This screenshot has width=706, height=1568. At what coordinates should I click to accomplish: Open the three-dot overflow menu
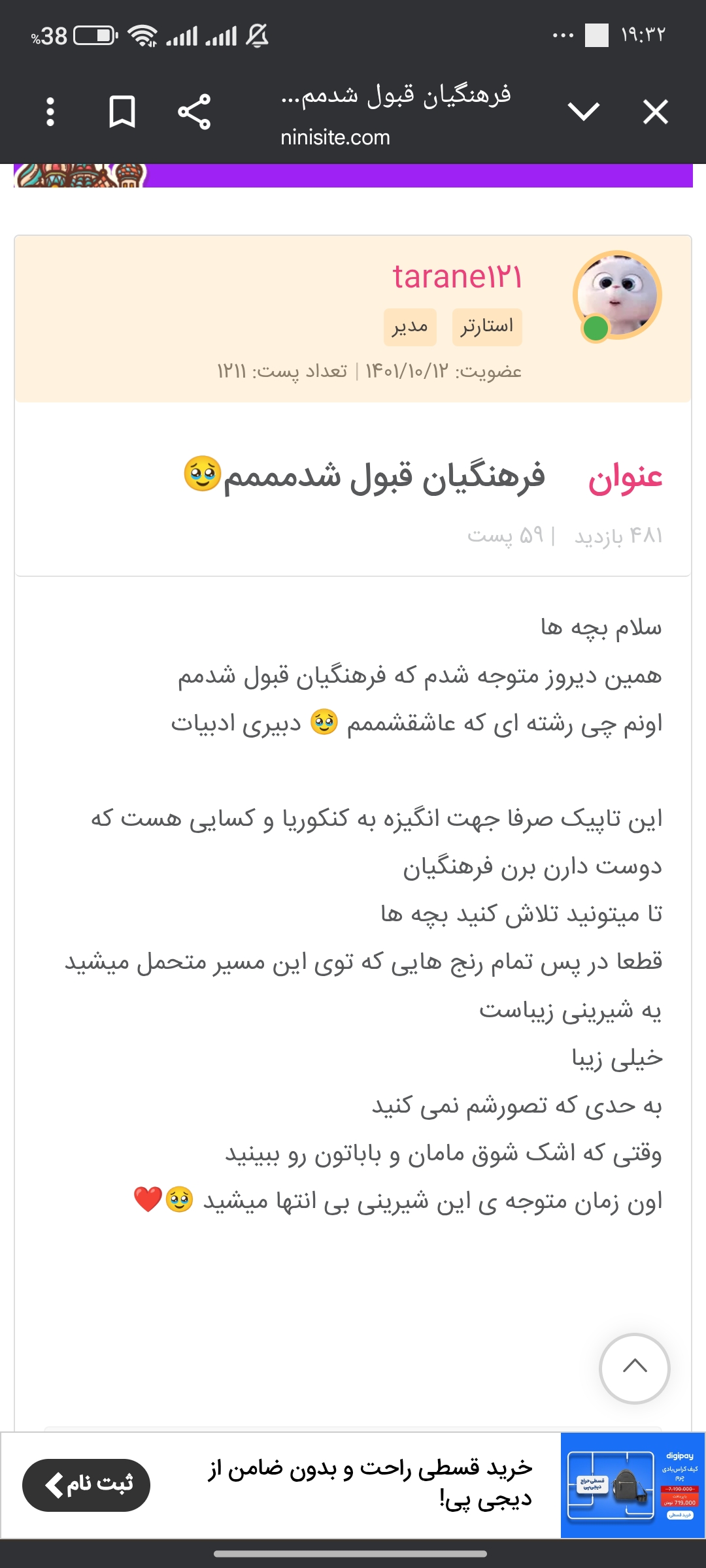50,112
